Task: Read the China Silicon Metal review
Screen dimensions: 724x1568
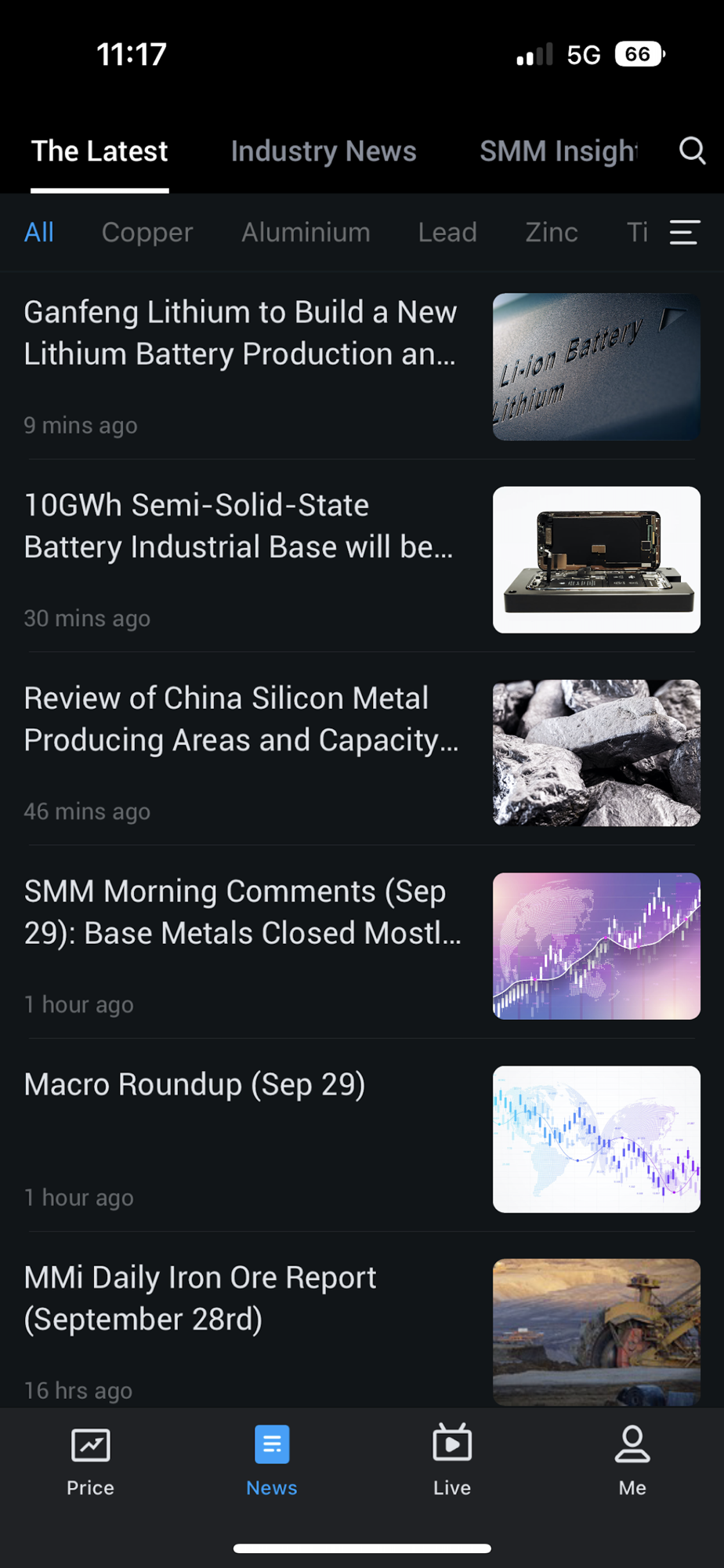Action: coord(241,719)
